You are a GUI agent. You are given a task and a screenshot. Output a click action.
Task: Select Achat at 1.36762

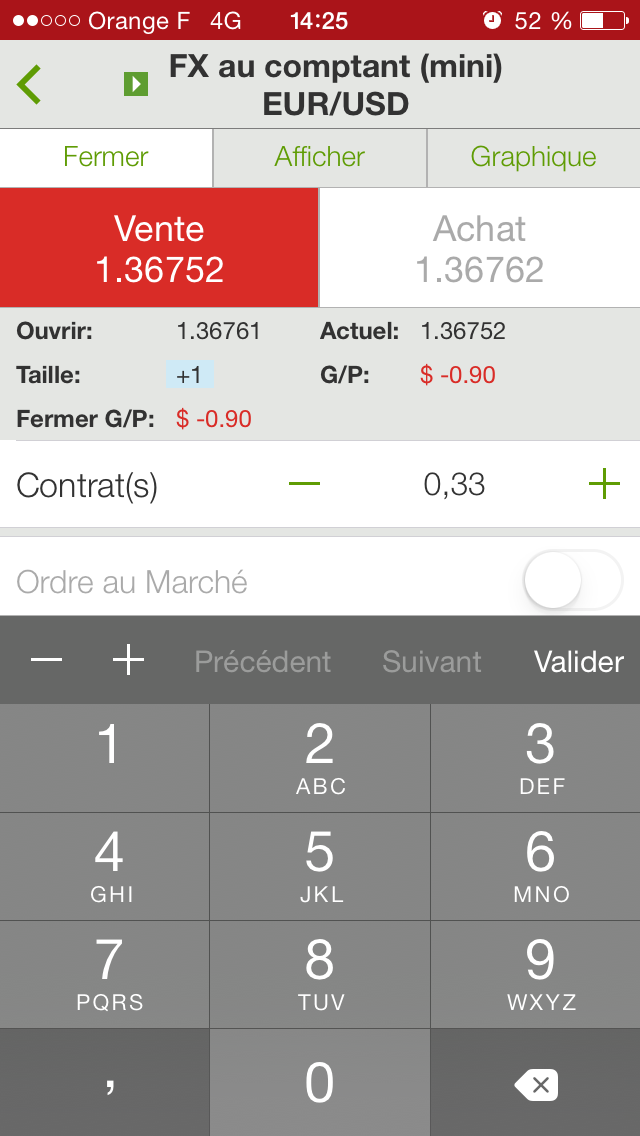[x=480, y=248]
